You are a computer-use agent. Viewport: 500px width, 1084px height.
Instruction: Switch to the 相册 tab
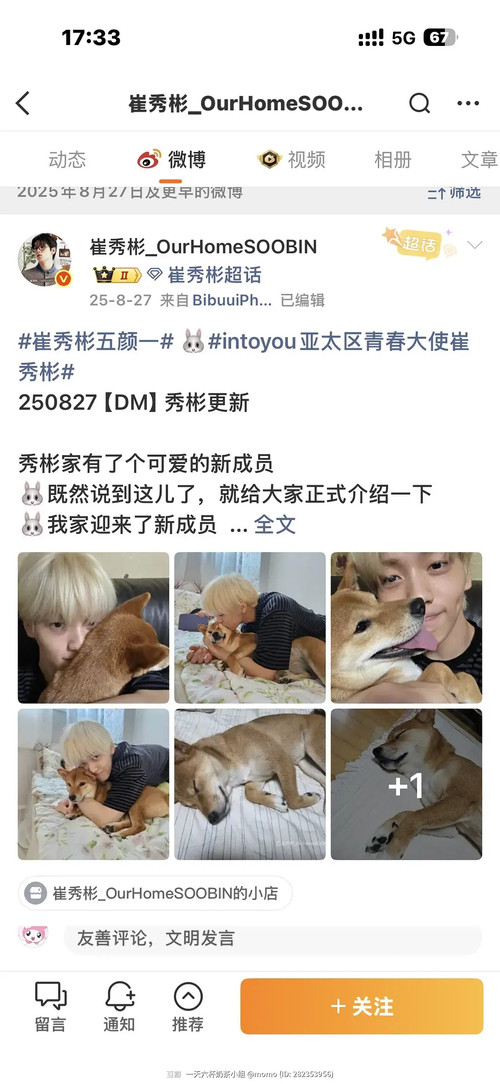pos(393,160)
